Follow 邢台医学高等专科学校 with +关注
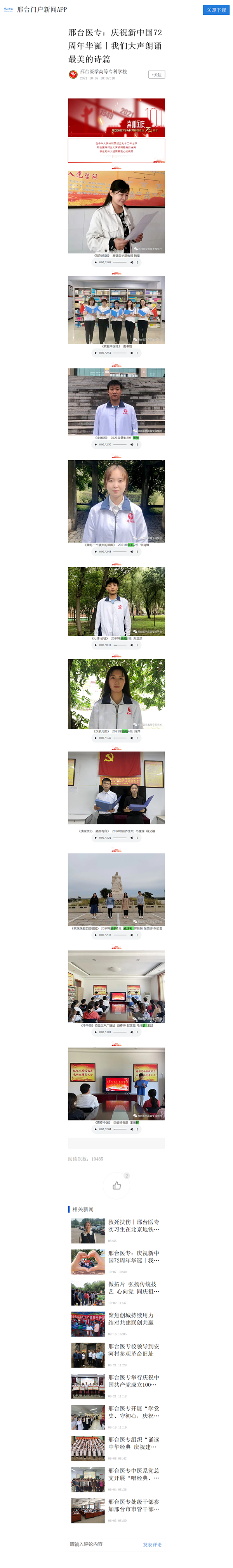Screen dimensions: 233x1568 click(x=157, y=75)
